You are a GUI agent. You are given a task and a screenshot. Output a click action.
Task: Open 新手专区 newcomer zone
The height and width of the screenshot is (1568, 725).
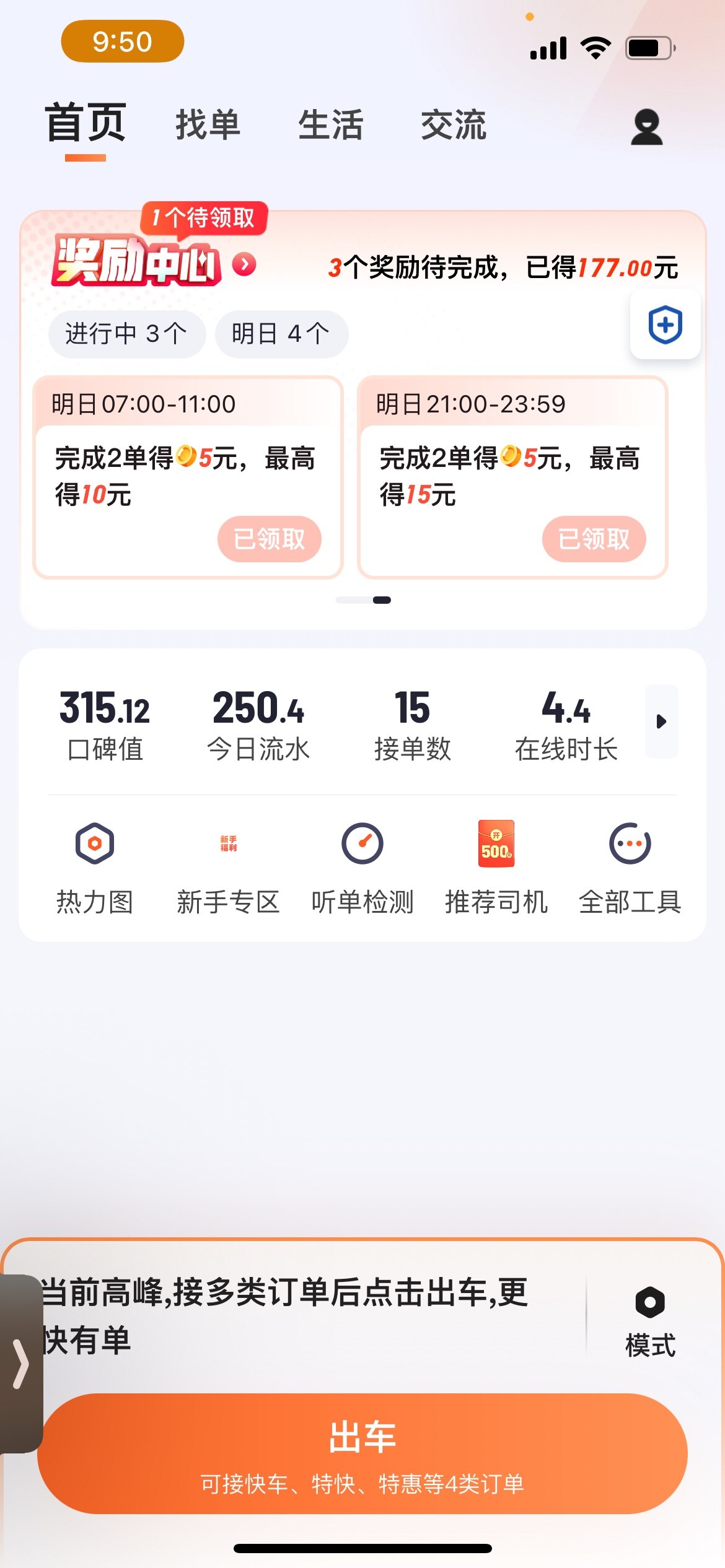coord(228,867)
